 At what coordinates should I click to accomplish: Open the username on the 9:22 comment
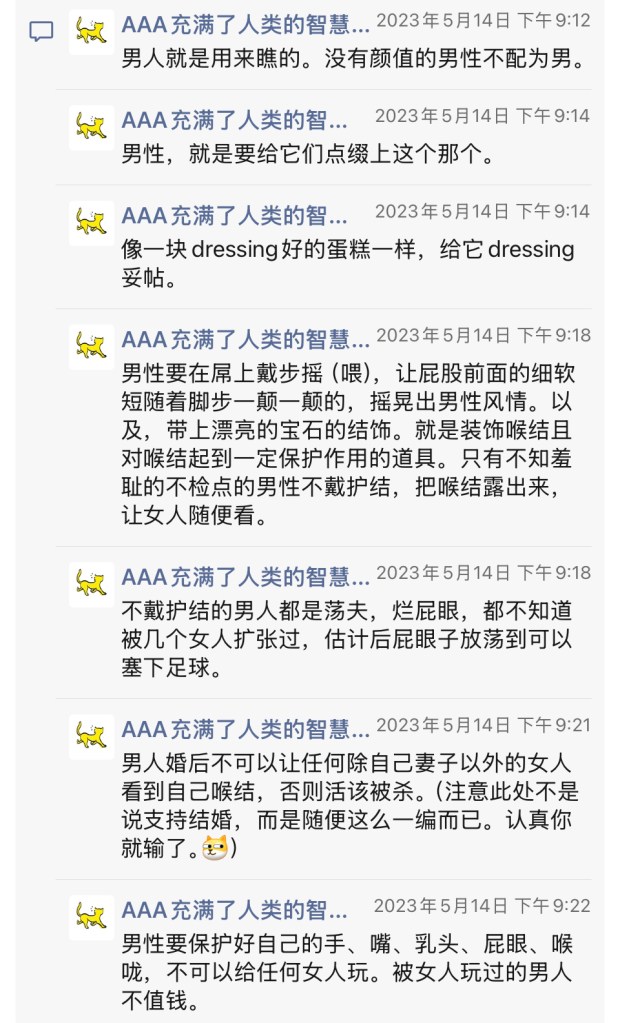(235, 910)
